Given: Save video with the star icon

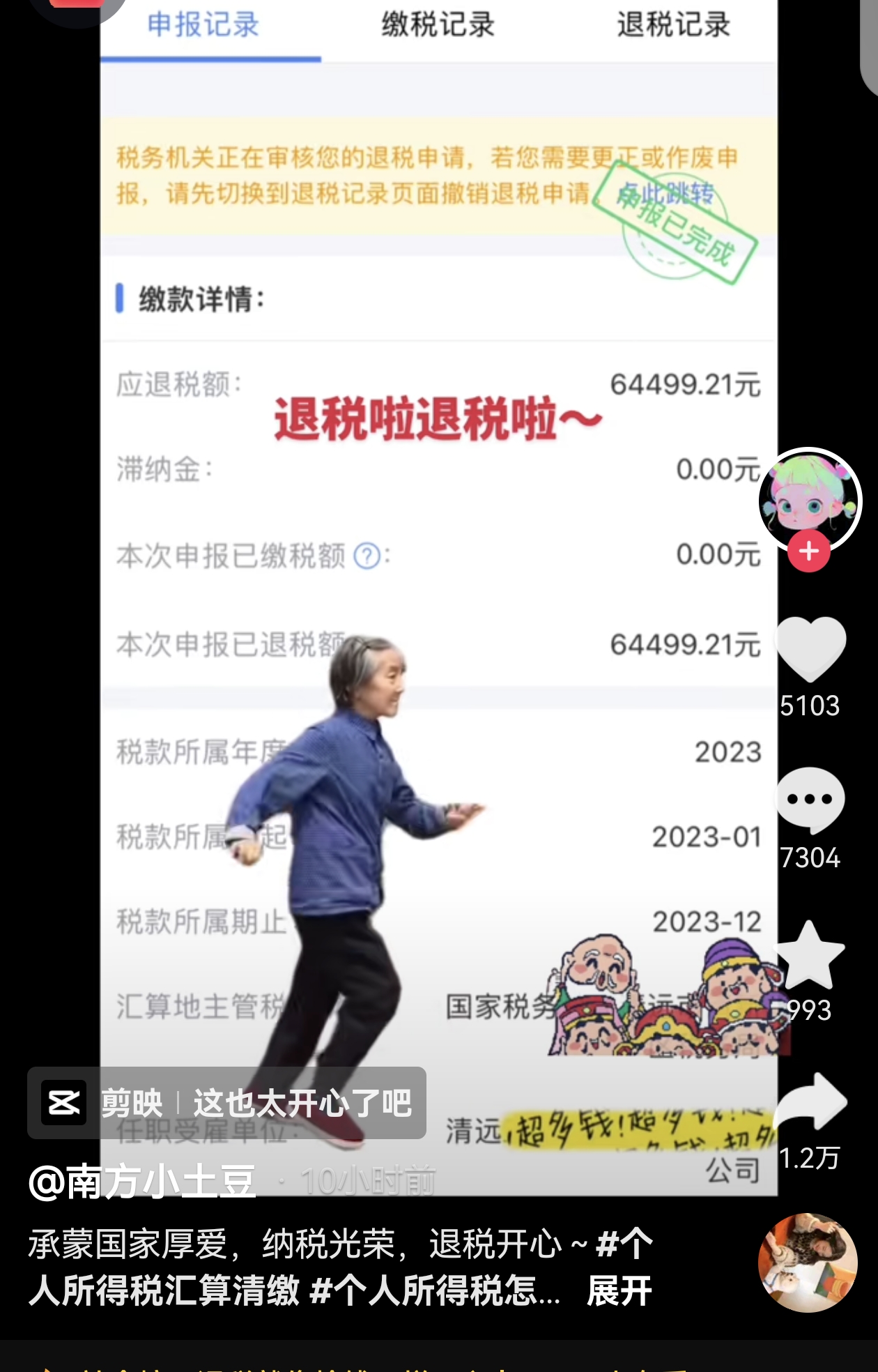Looking at the screenshot, I should click(x=810, y=955).
